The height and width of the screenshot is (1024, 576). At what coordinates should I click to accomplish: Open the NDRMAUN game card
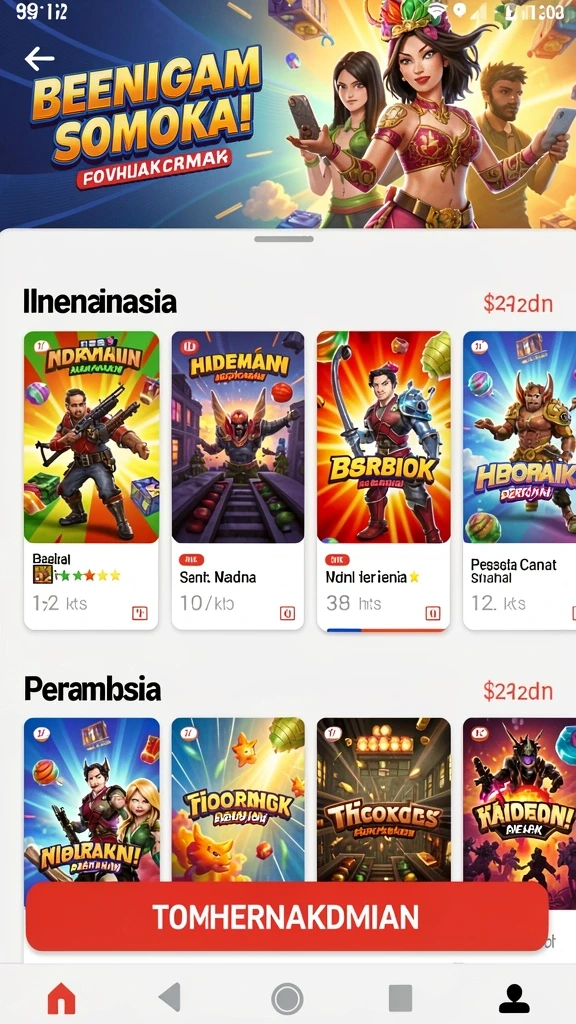coord(91,480)
